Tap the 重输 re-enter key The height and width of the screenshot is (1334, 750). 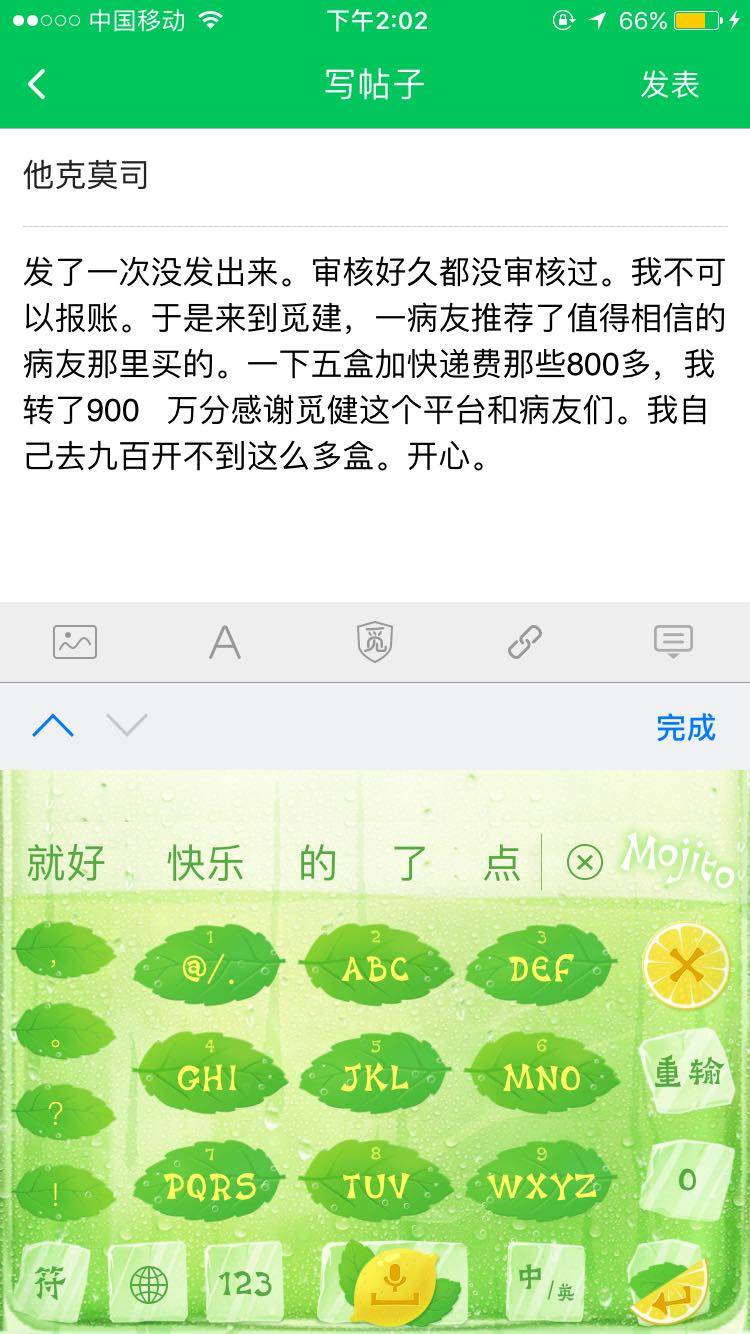click(x=688, y=1073)
